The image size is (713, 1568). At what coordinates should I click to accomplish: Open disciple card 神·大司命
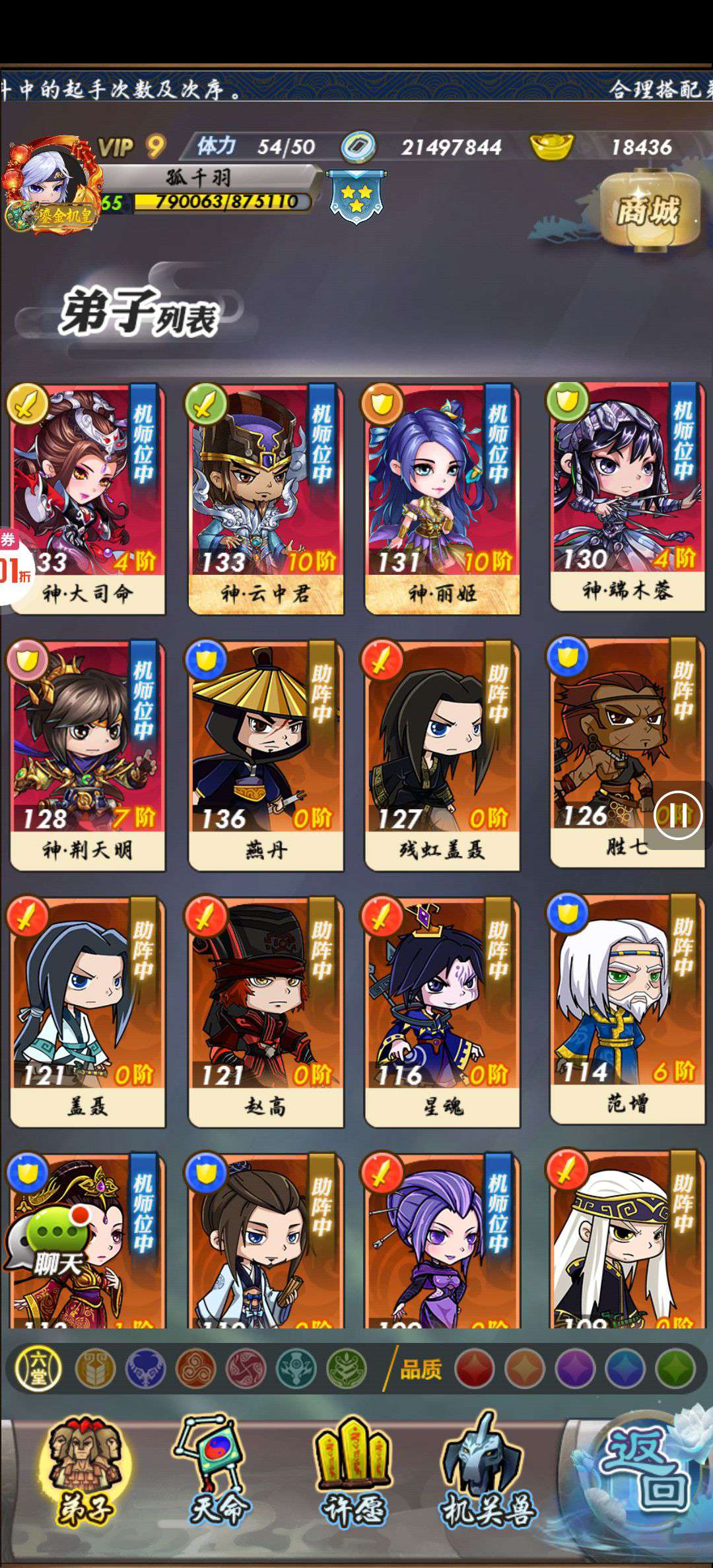[88, 498]
